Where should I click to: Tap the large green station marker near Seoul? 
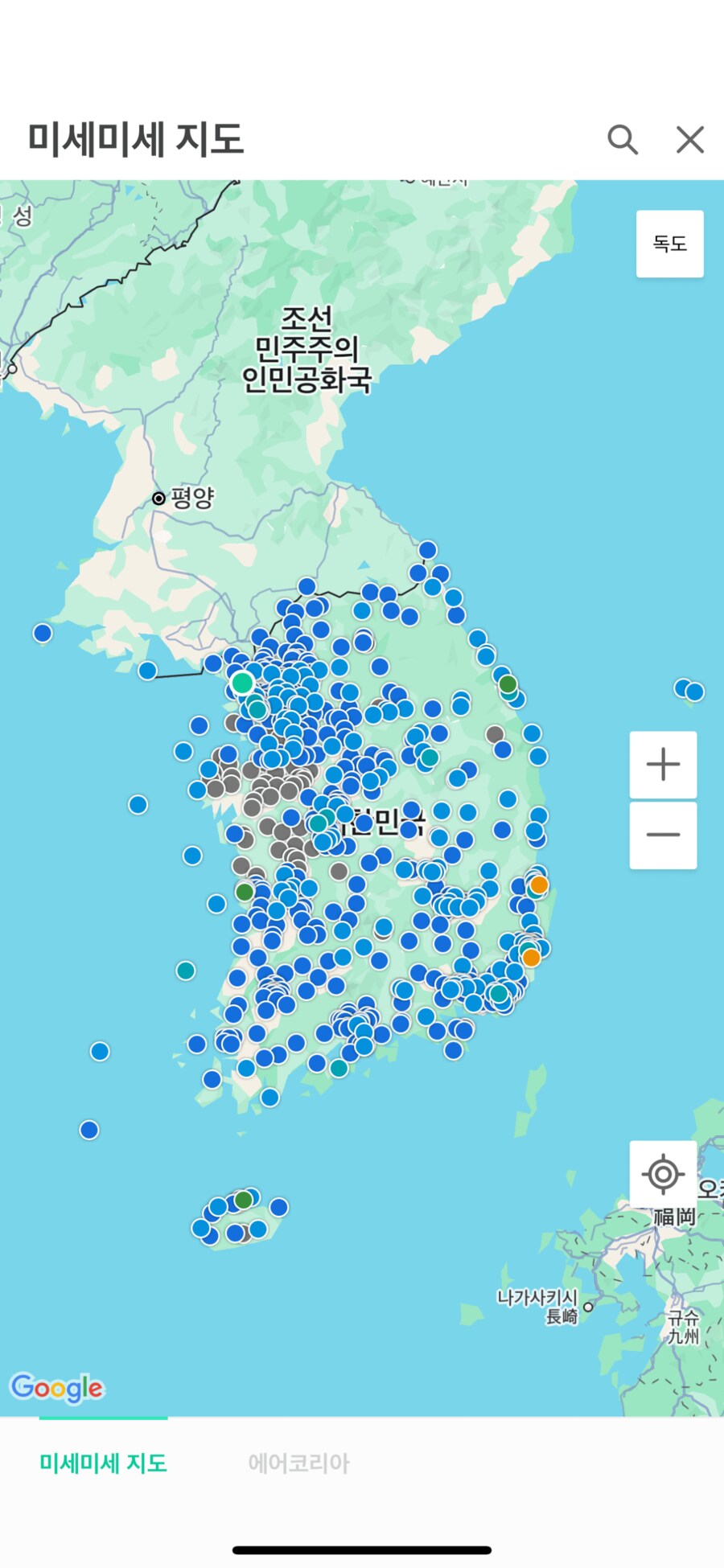tap(242, 683)
